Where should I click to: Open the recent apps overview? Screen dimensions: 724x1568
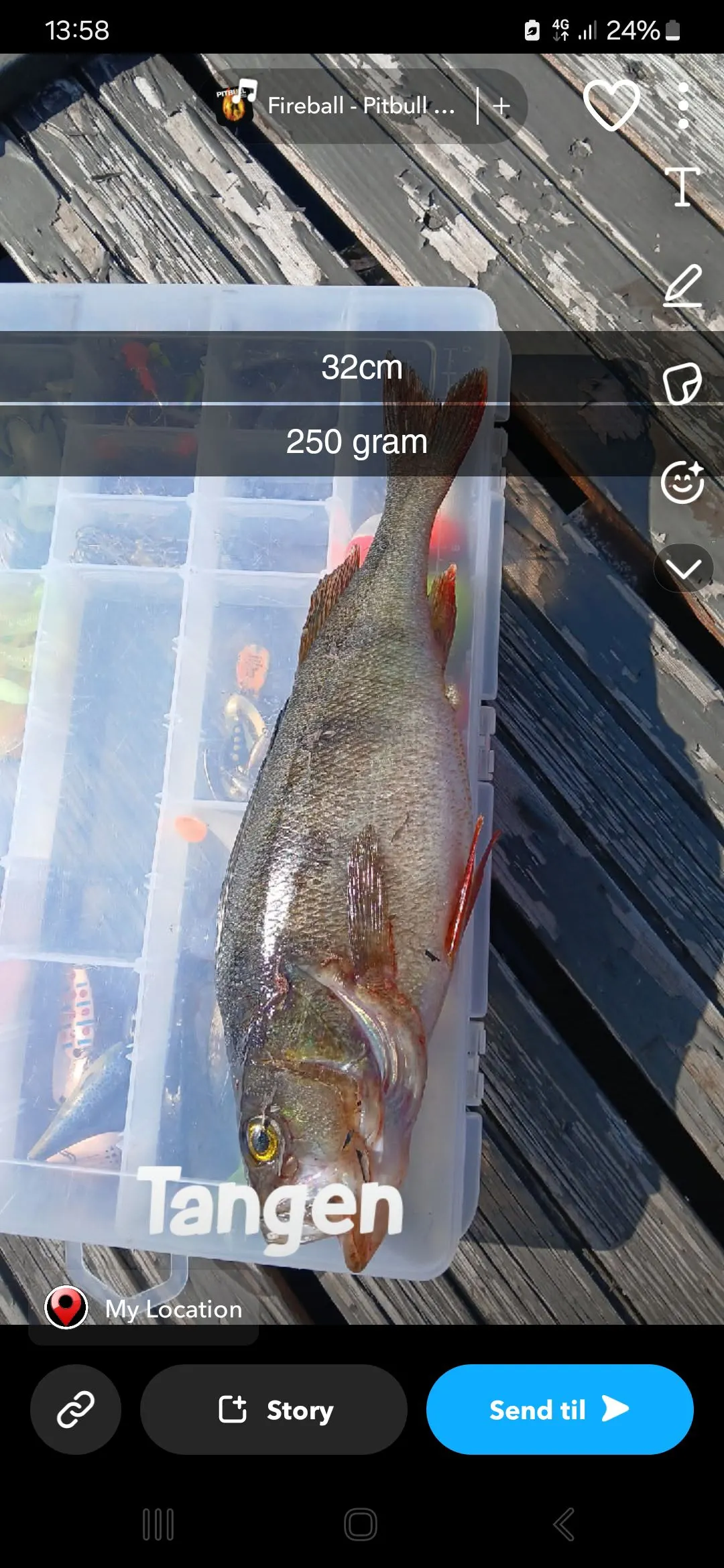159,1524
